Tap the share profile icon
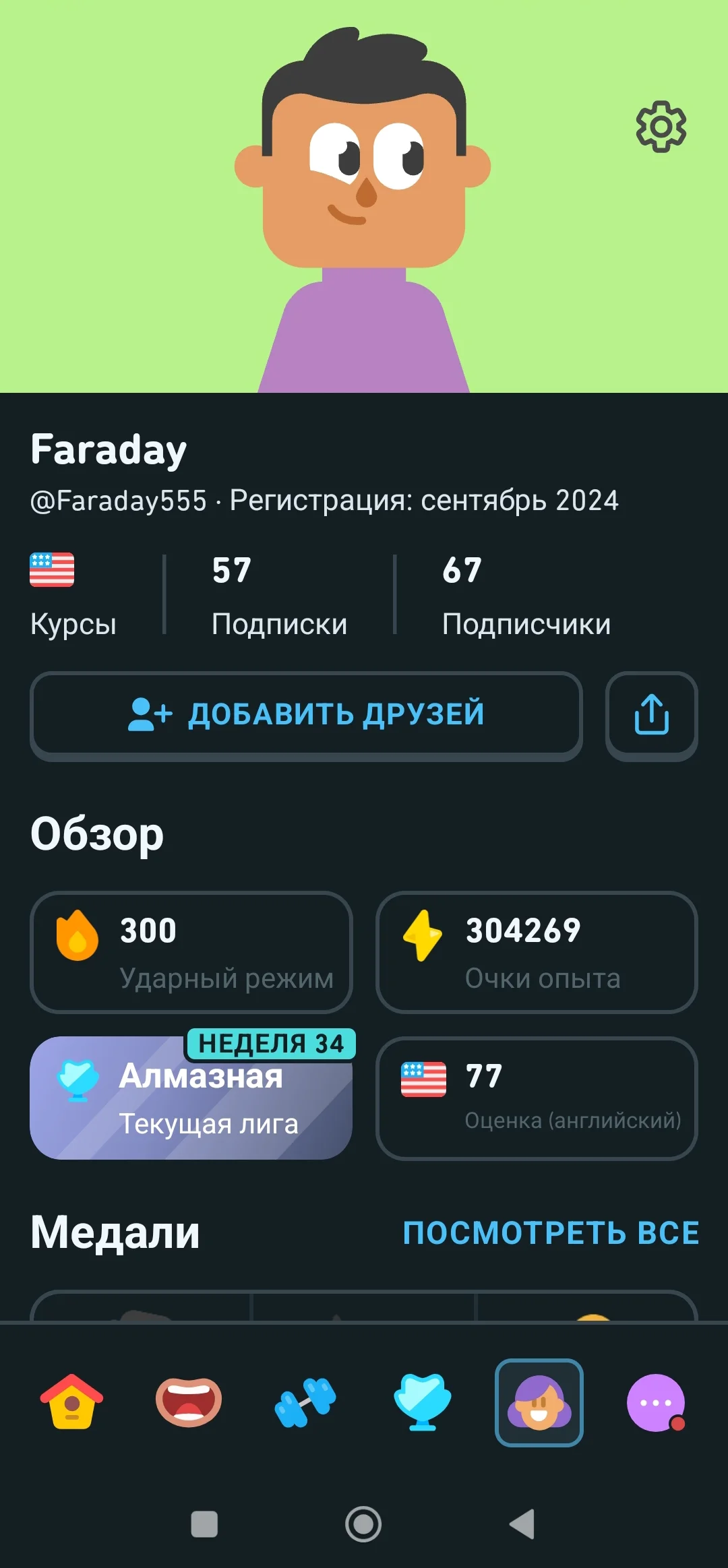This screenshot has width=728, height=1568. (x=652, y=716)
